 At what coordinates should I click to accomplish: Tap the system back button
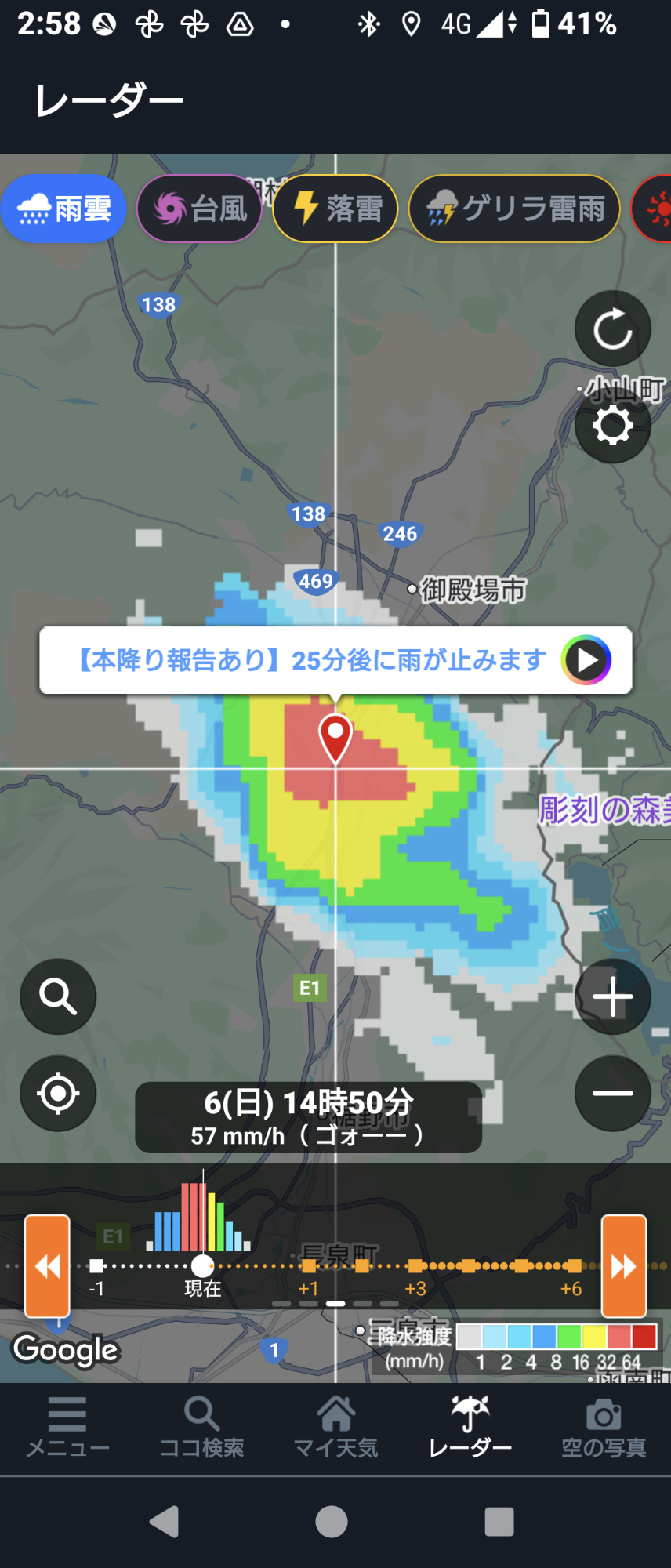click(164, 1522)
